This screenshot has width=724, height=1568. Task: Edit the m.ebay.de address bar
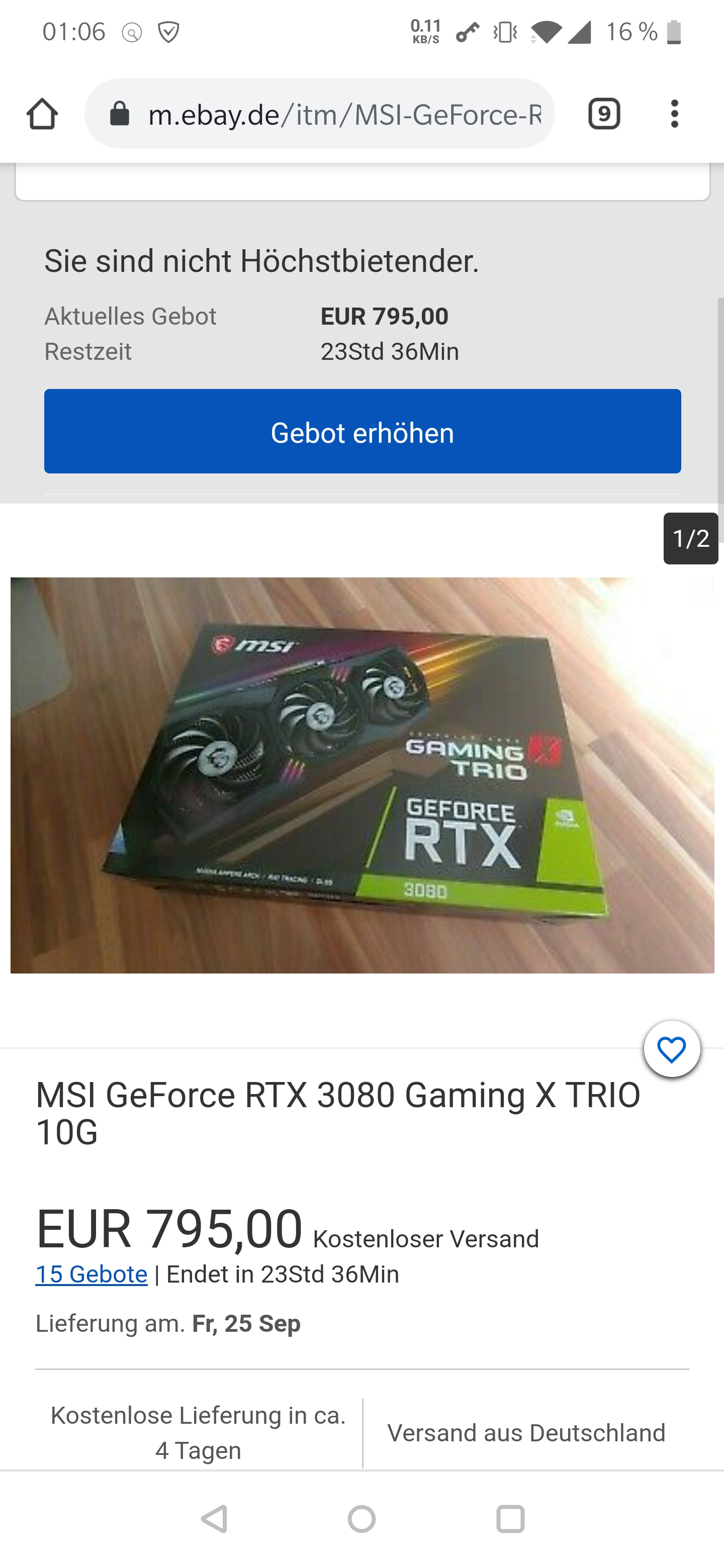[x=343, y=115]
